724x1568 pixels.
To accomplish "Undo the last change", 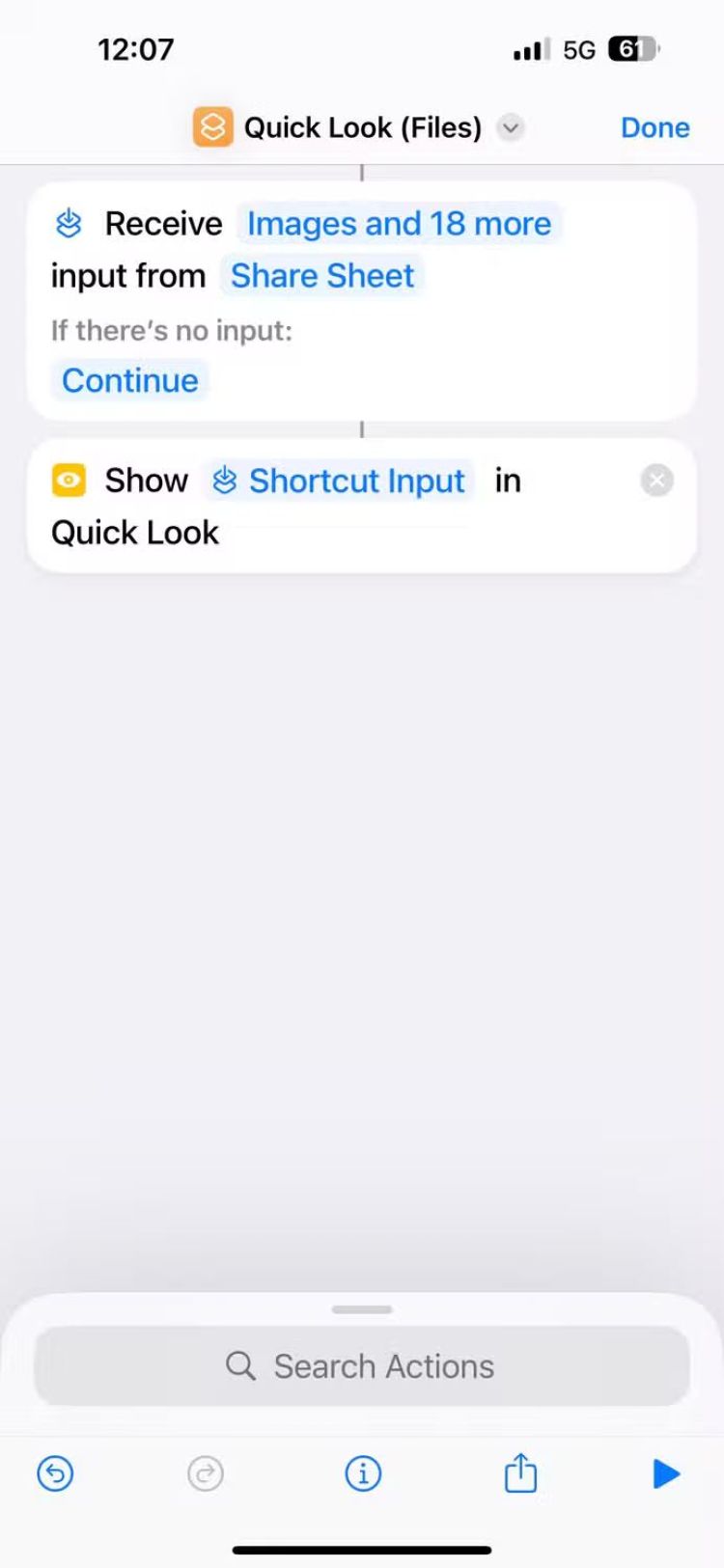I will tap(55, 1473).
